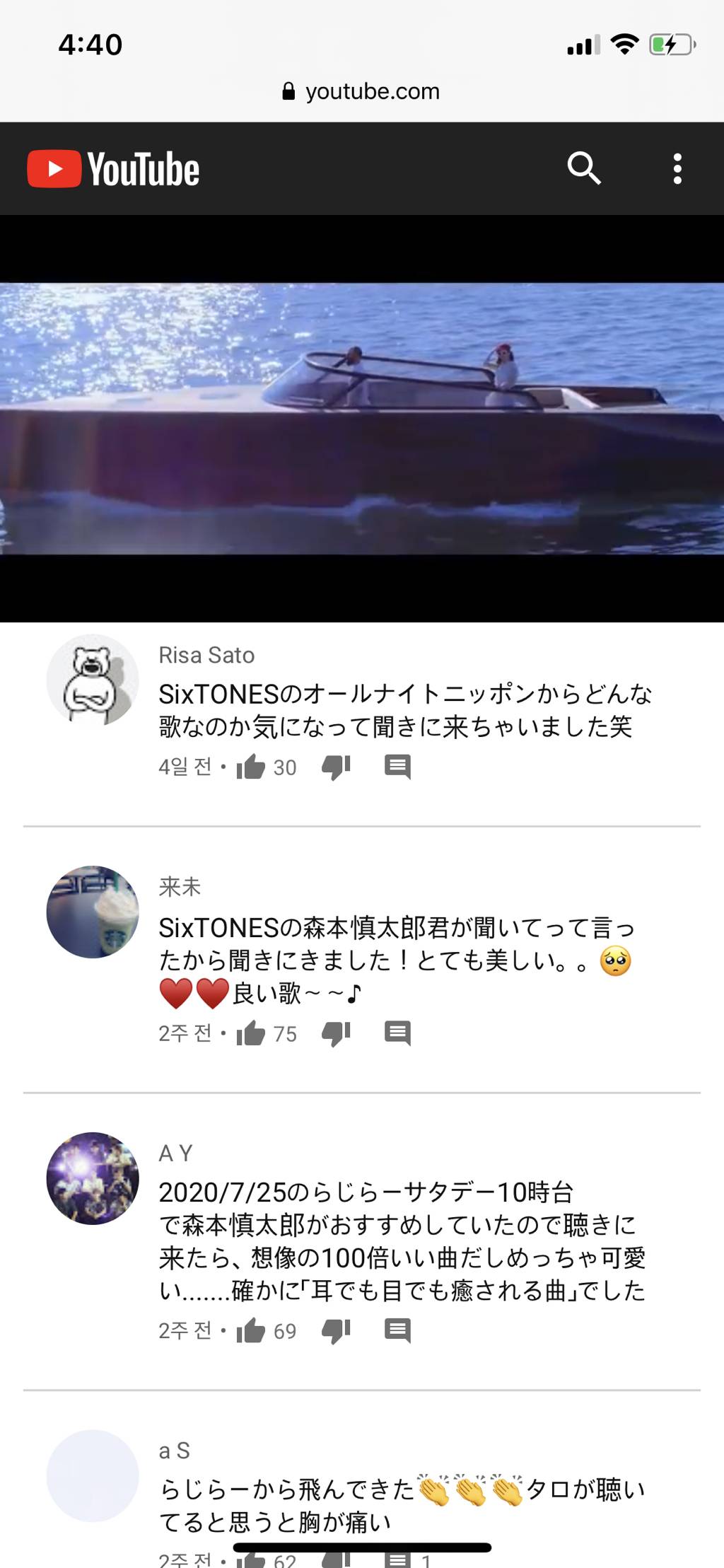
Task: Open YouTube search
Action: pyautogui.click(x=584, y=168)
